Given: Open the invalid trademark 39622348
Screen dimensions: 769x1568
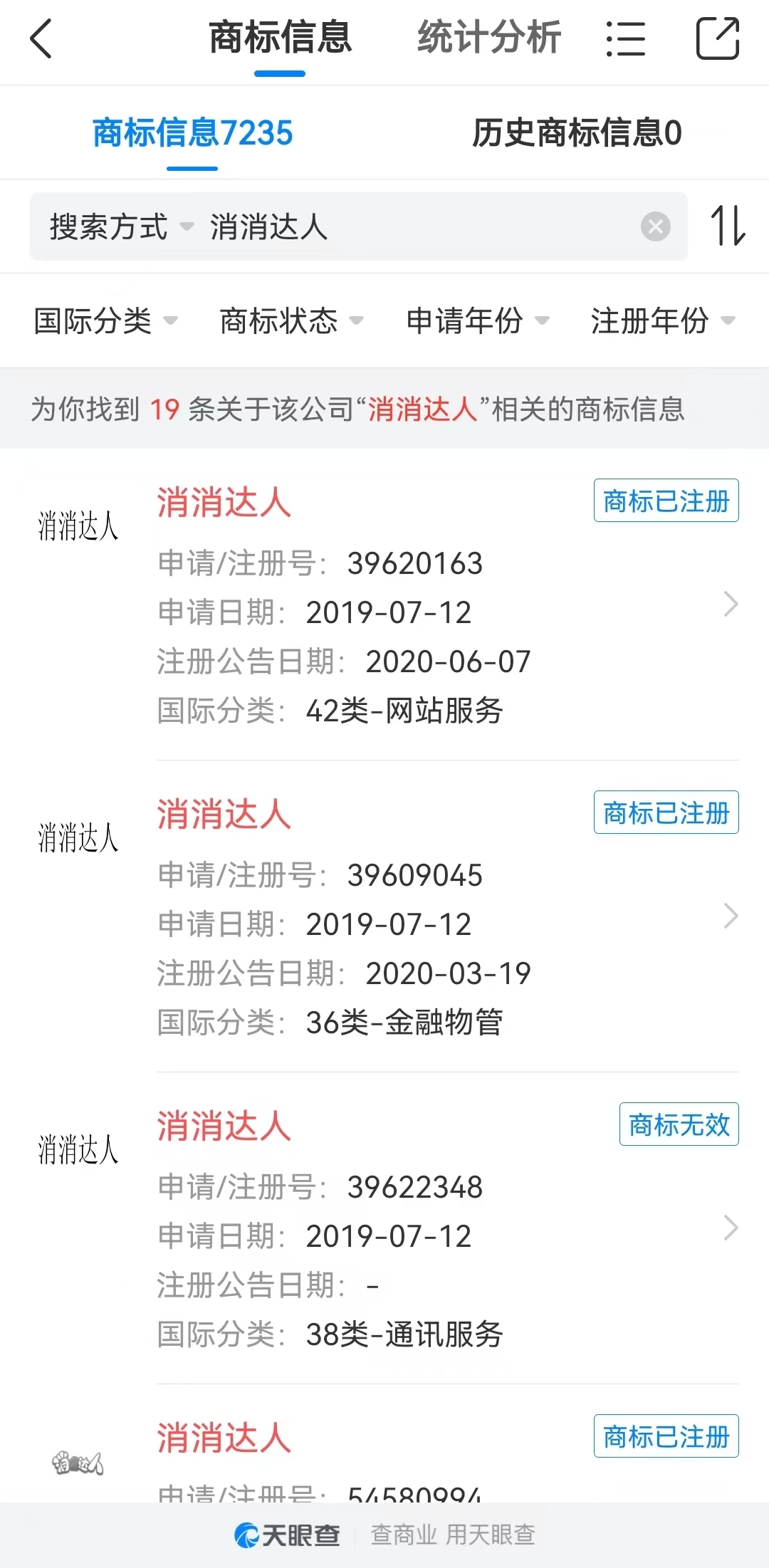Looking at the screenshot, I should tap(384, 1229).
